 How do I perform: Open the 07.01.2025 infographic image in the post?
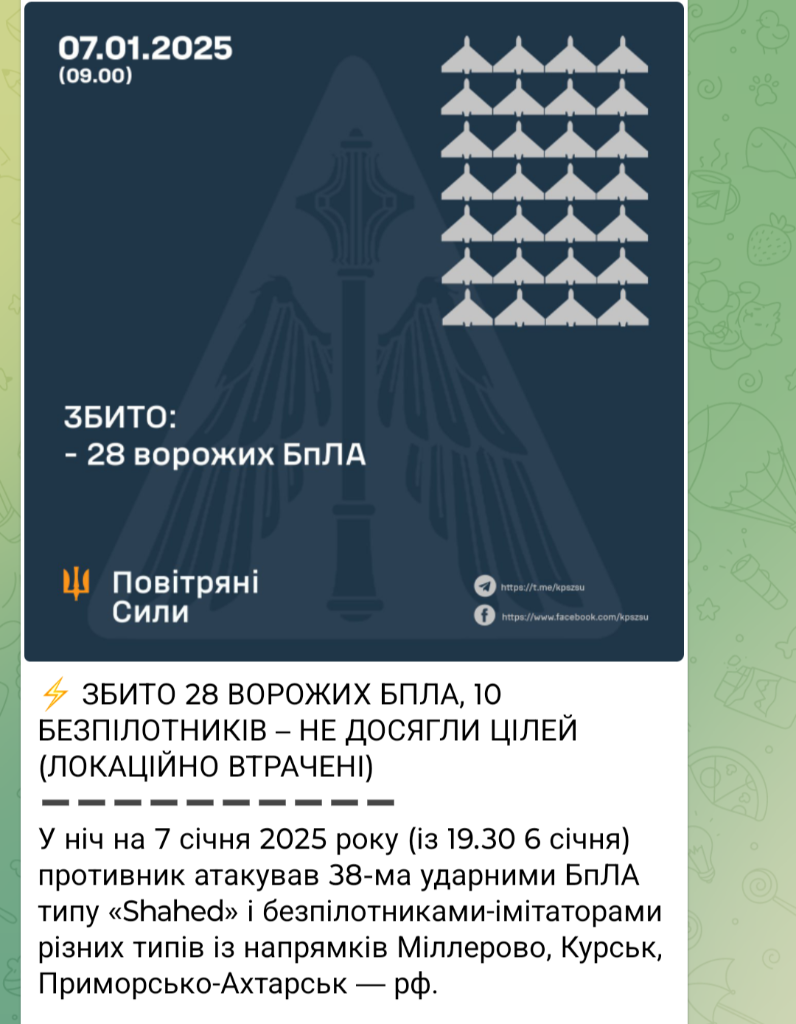tap(354, 331)
